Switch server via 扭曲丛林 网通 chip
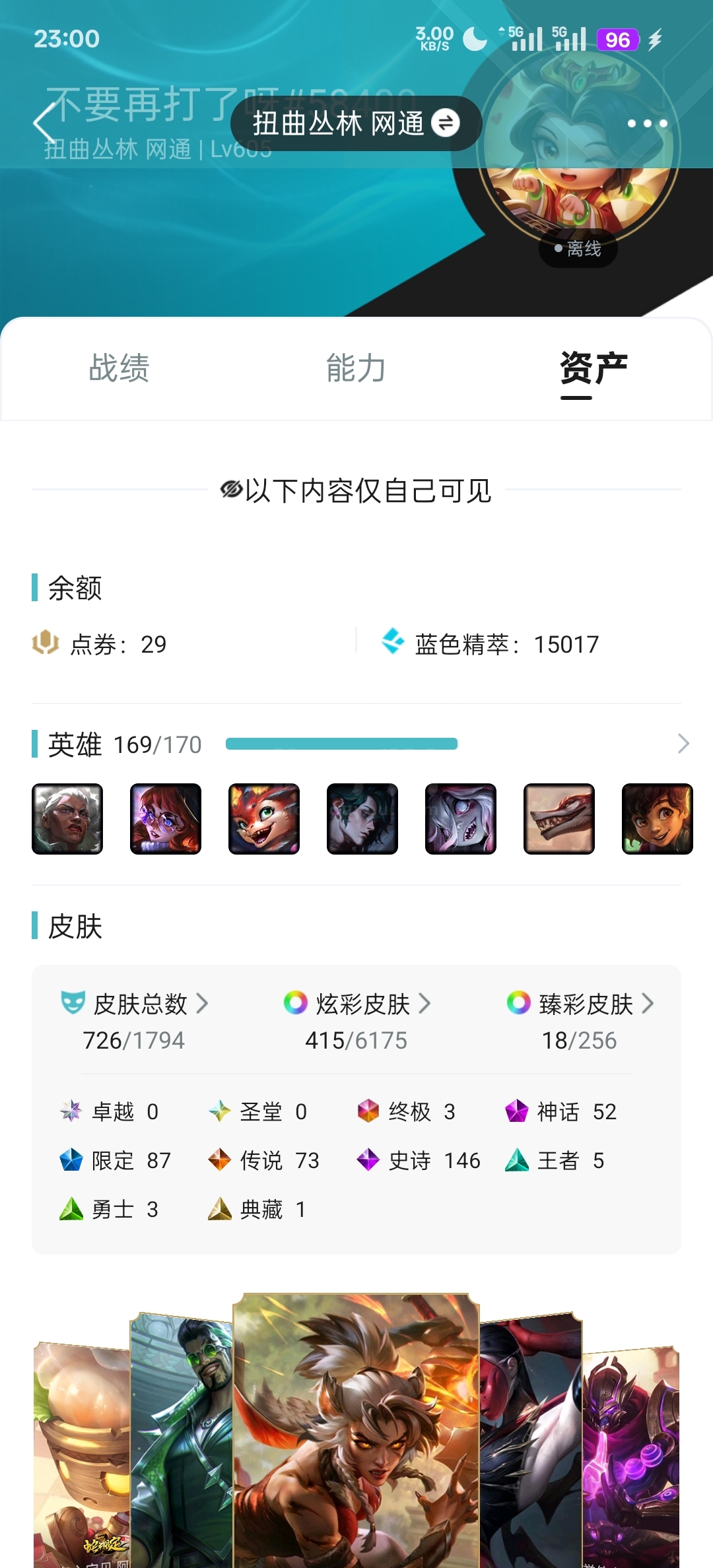Viewport: 713px width, 1568px height. (x=356, y=123)
